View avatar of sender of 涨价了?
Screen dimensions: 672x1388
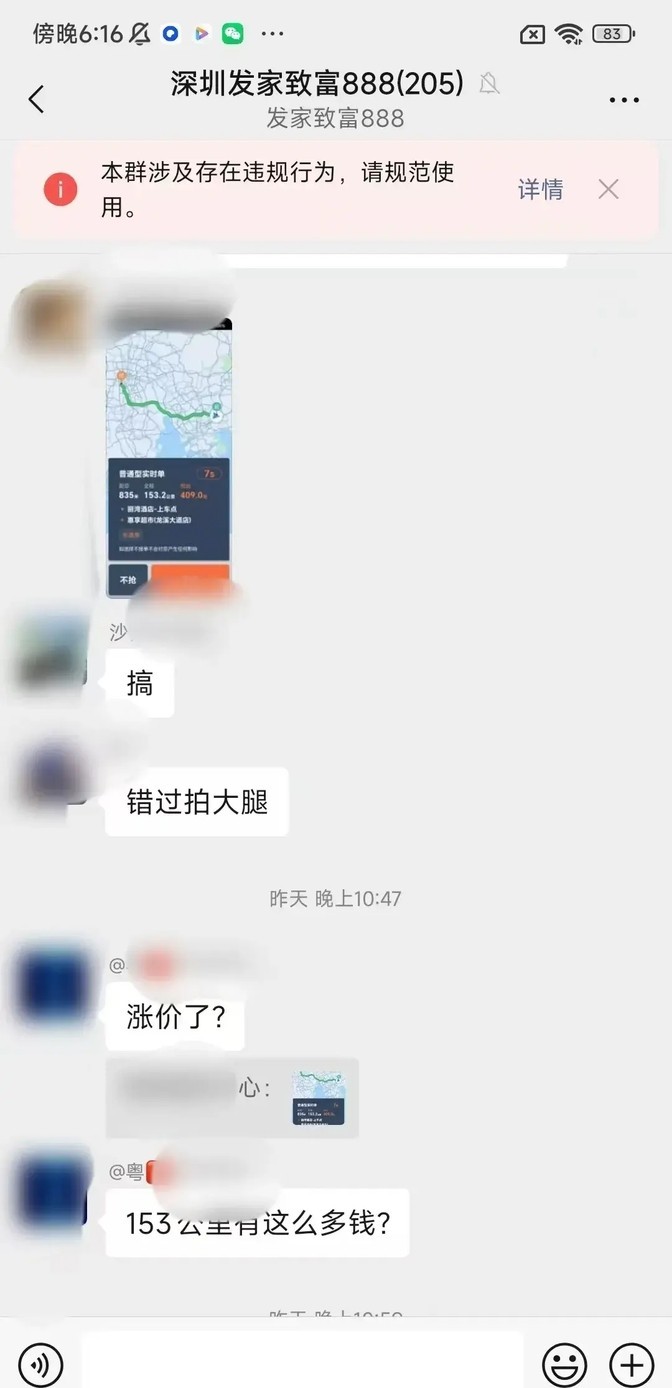[52, 985]
